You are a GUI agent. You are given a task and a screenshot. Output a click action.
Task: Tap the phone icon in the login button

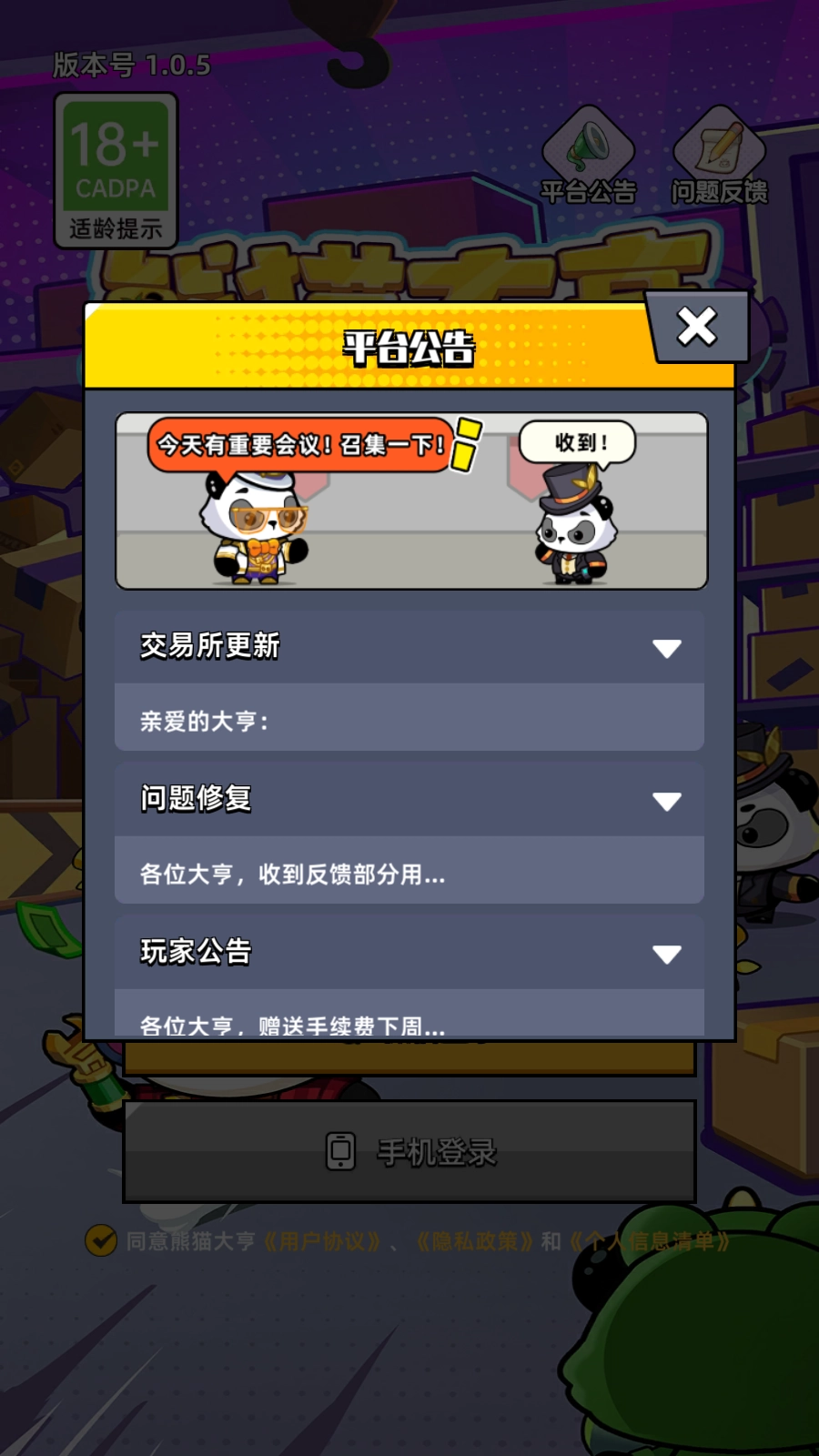point(340,1150)
